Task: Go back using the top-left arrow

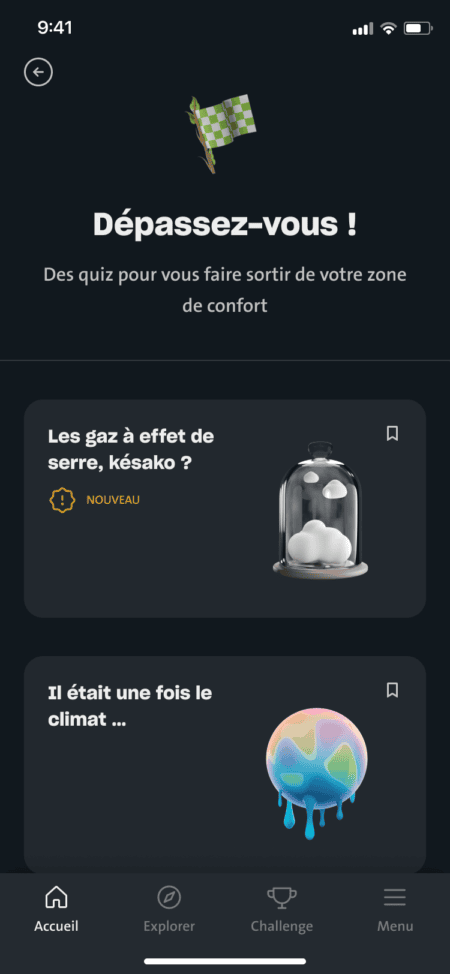Action: (x=39, y=72)
